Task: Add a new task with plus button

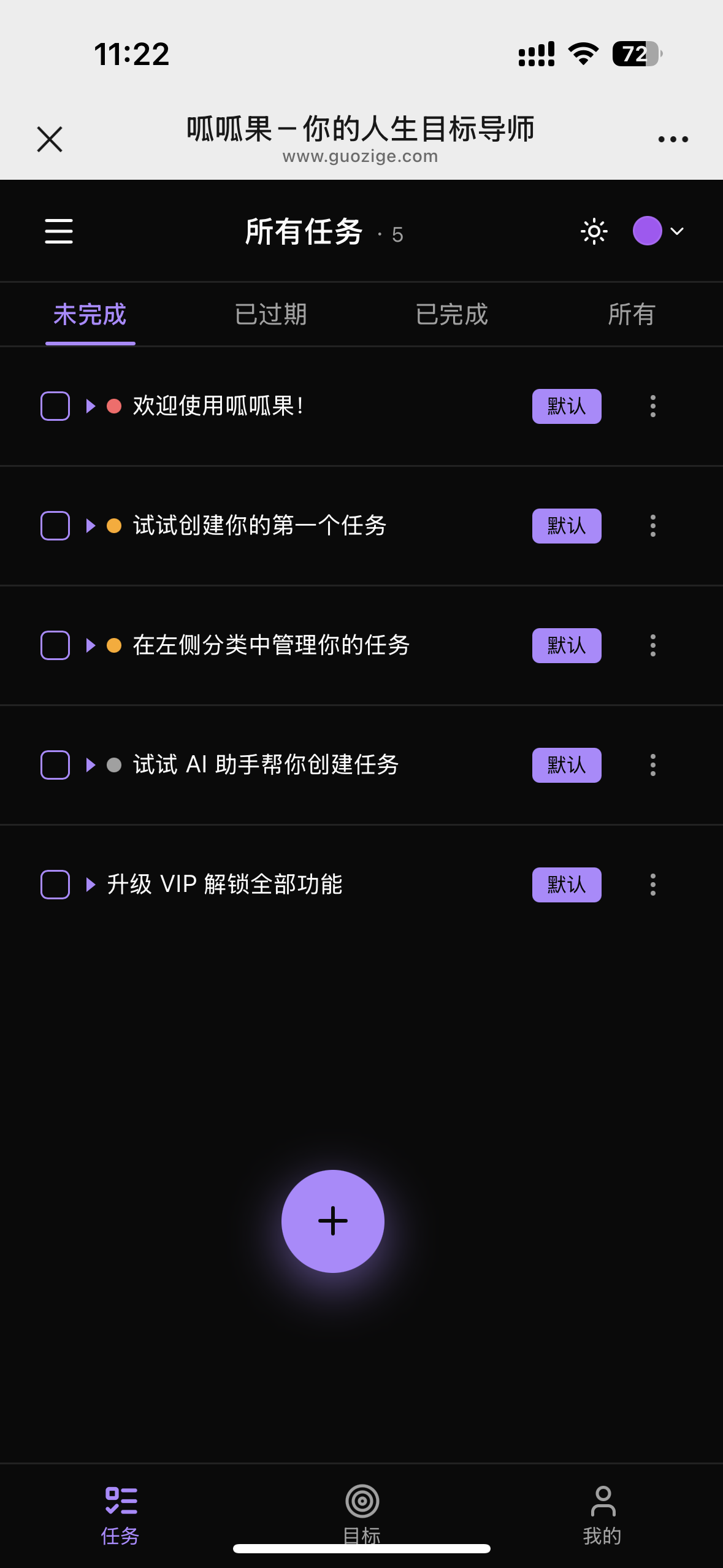Action: (333, 1221)
